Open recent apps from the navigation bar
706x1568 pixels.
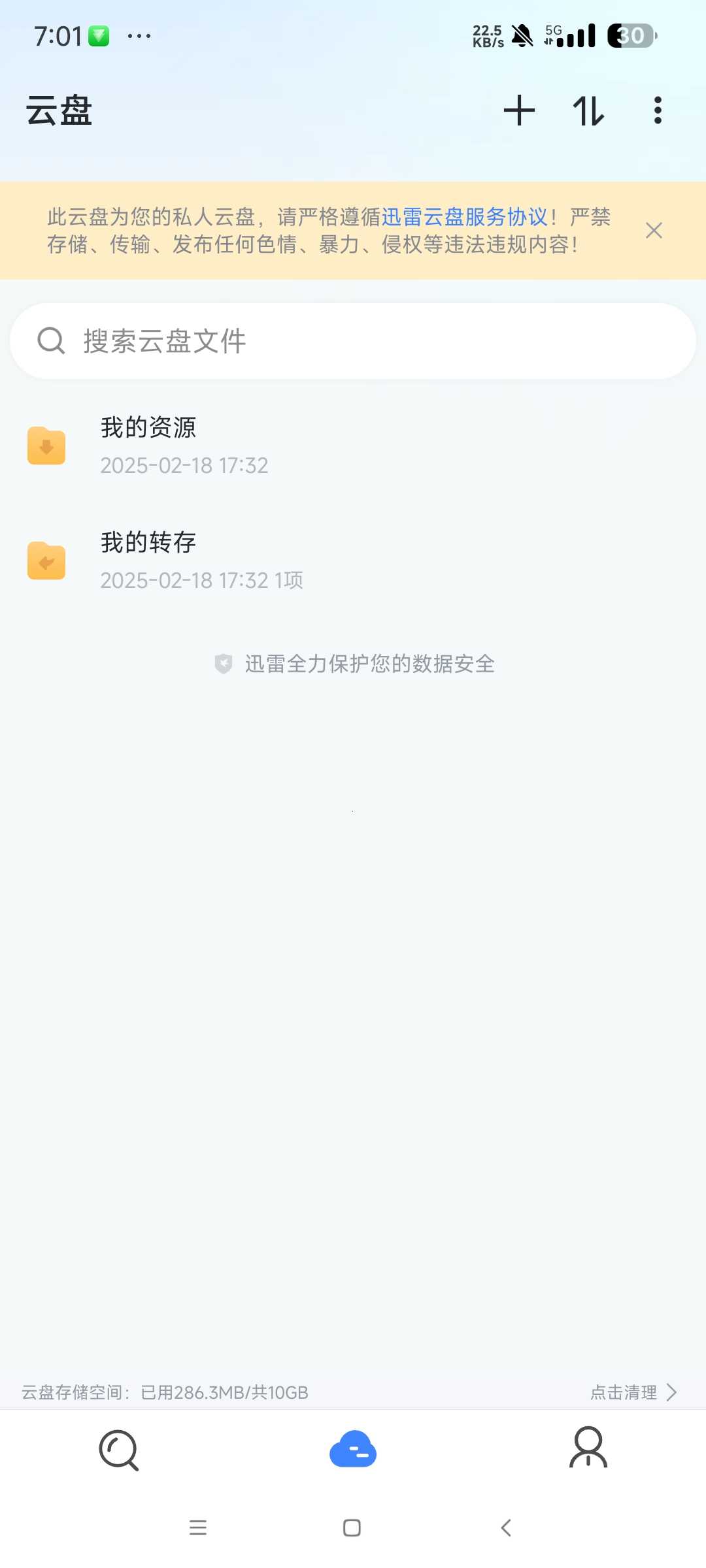click(198, 1527)
